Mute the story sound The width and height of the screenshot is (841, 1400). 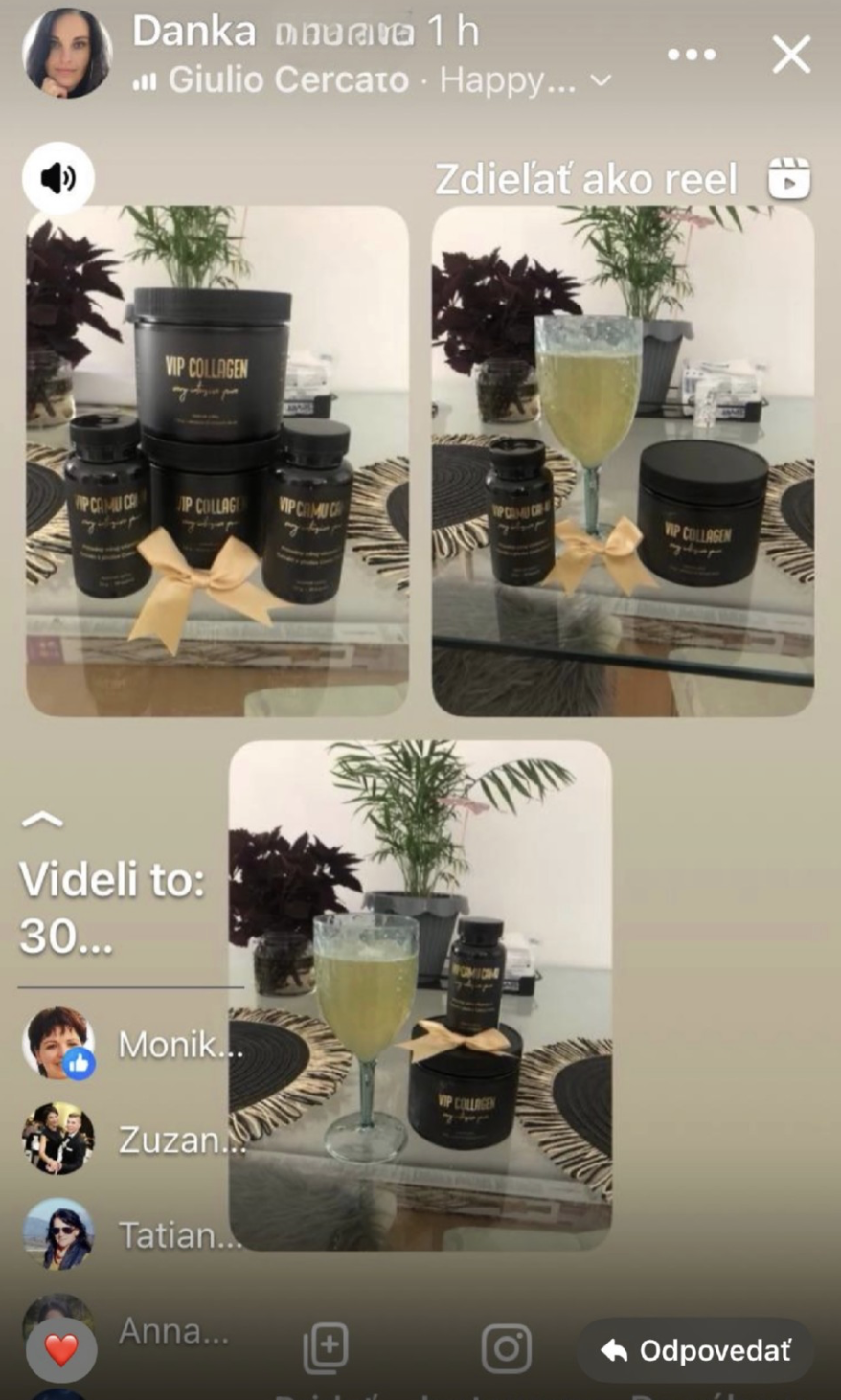point(58,178)
